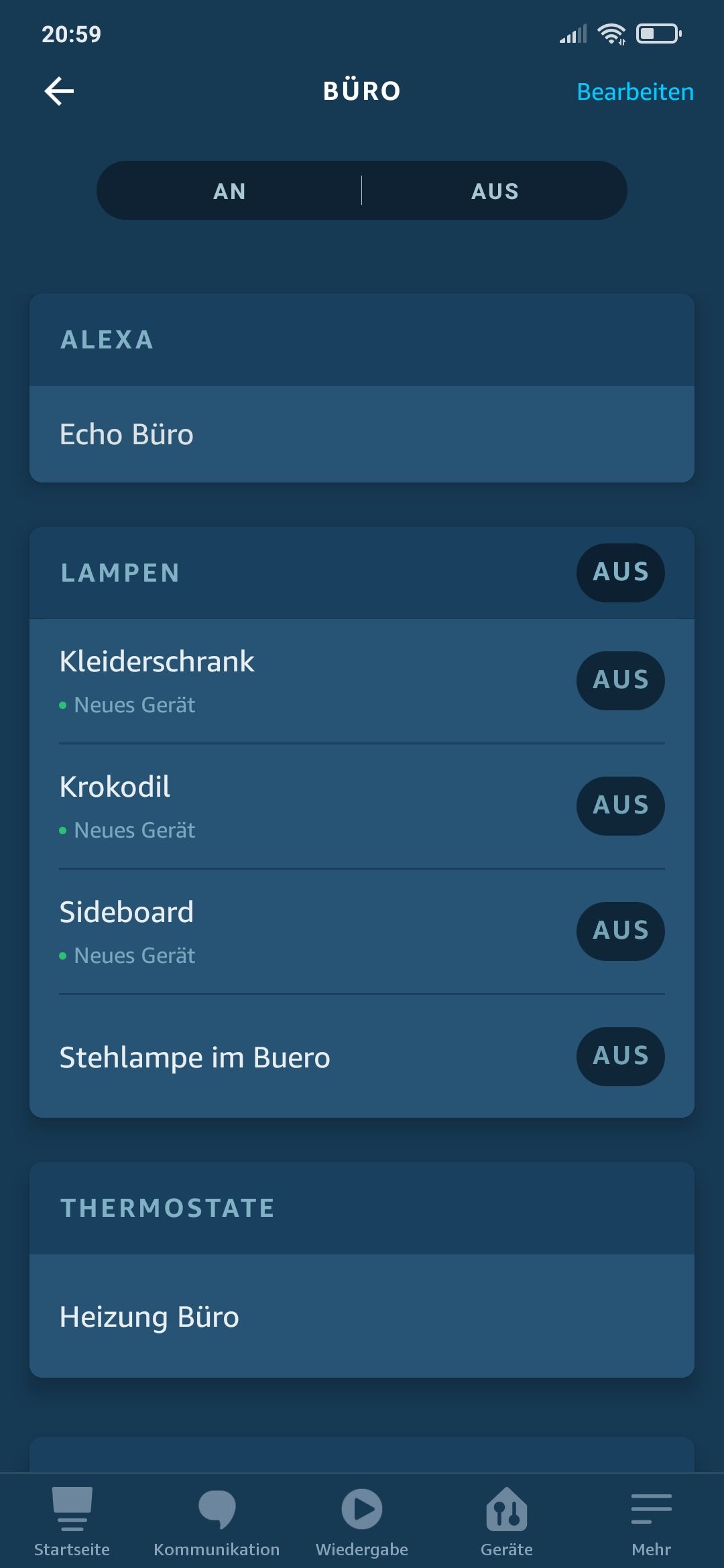The width and height of the screenshot is (724, 1568).
Task: Open Krokodil lamp details
Action: [268, 804]
